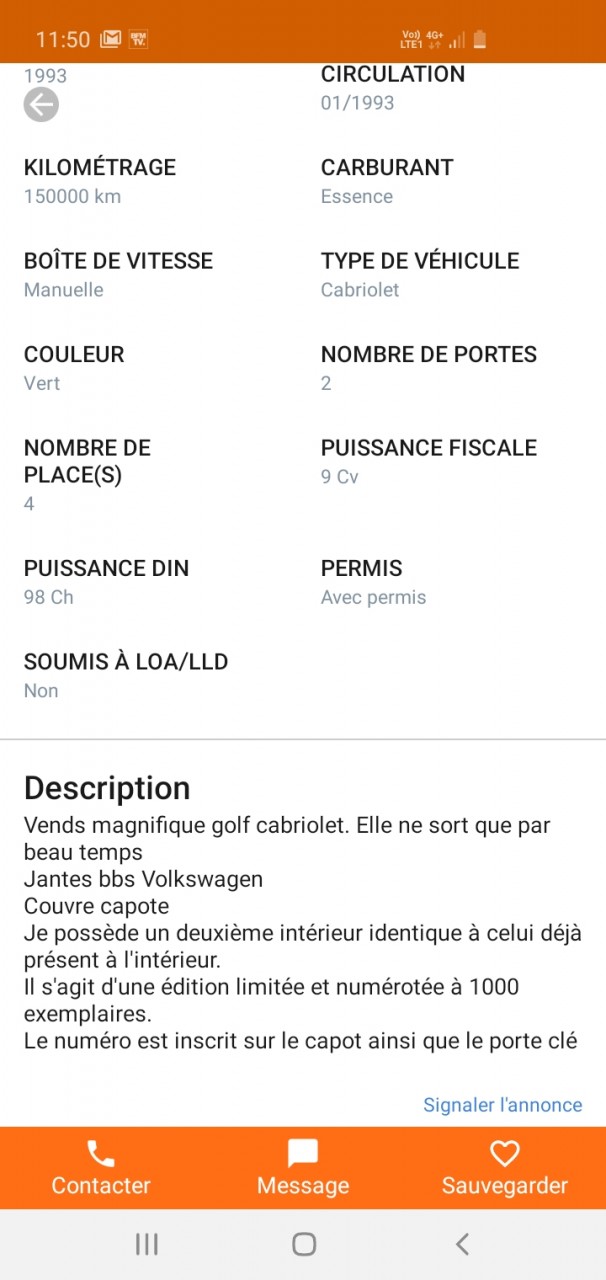The image size is (606, 1280).
Task: Open the system recent apps view
Action: (x=147, y=1244)
